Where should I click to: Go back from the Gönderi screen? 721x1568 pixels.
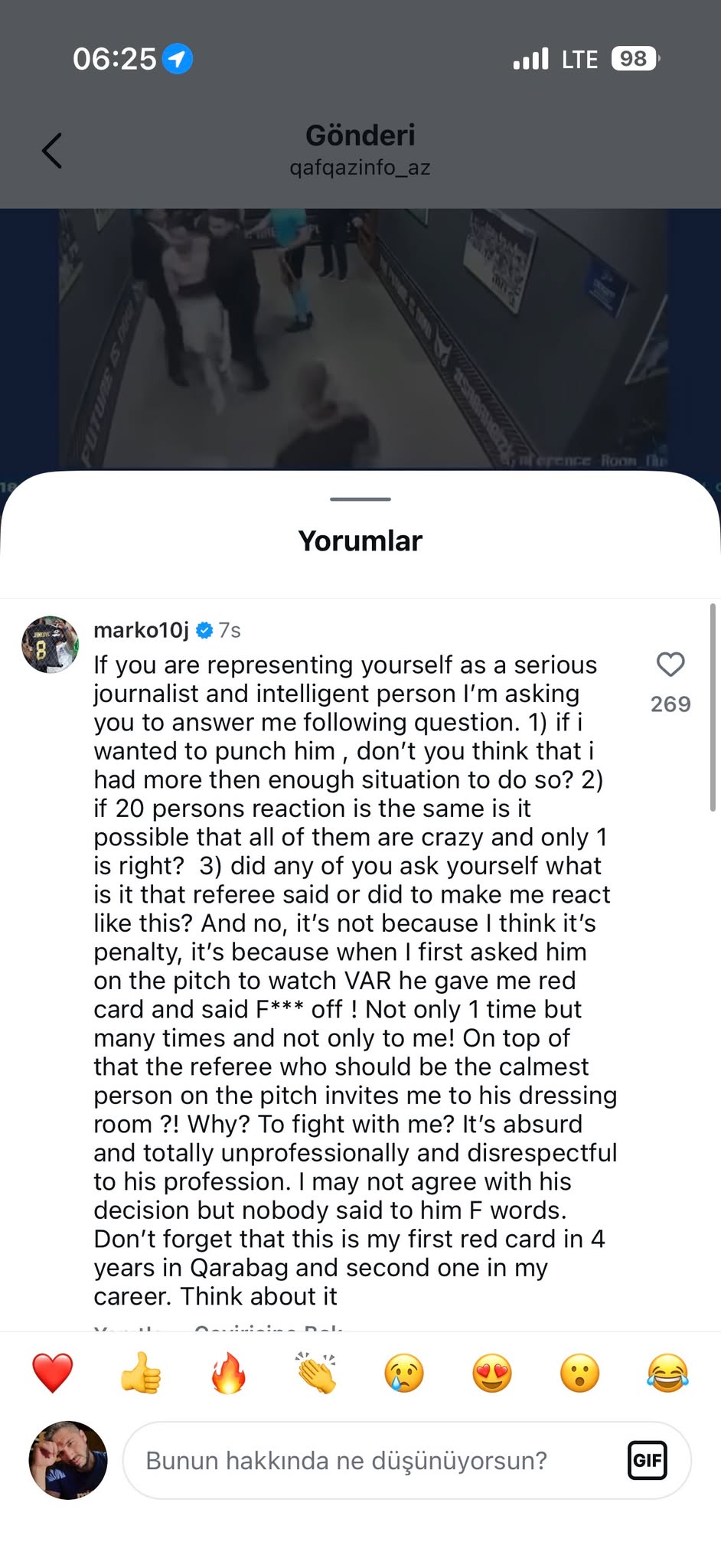[x=52, y=150]
